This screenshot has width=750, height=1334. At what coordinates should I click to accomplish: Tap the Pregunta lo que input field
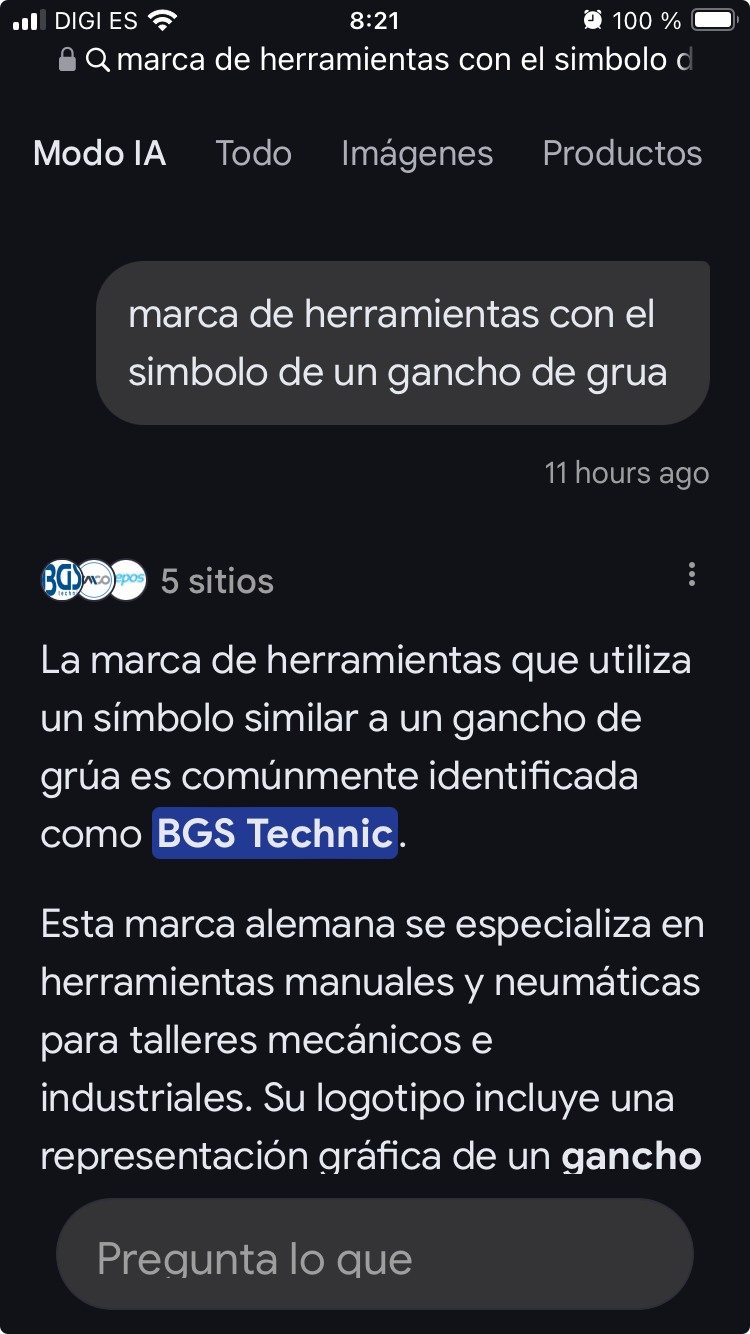(375, 1258)
